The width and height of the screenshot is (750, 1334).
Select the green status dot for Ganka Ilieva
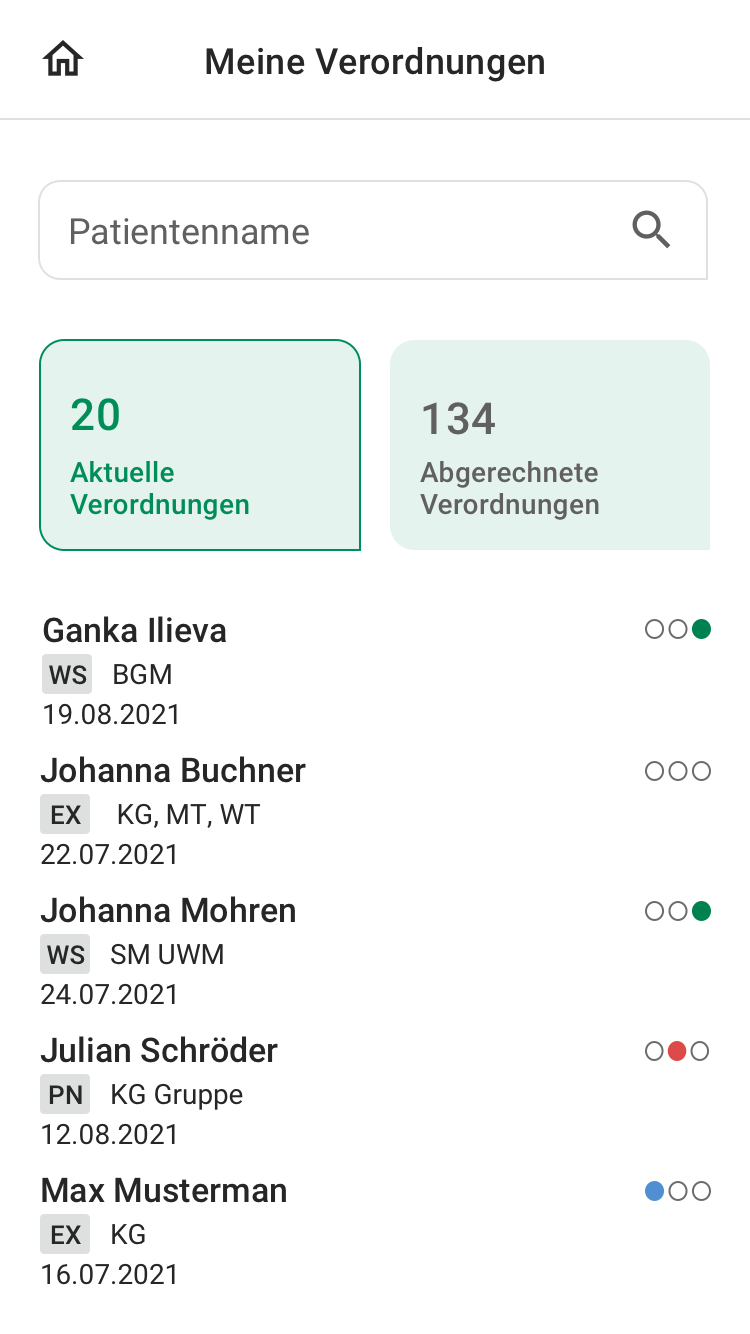point(702,629)
